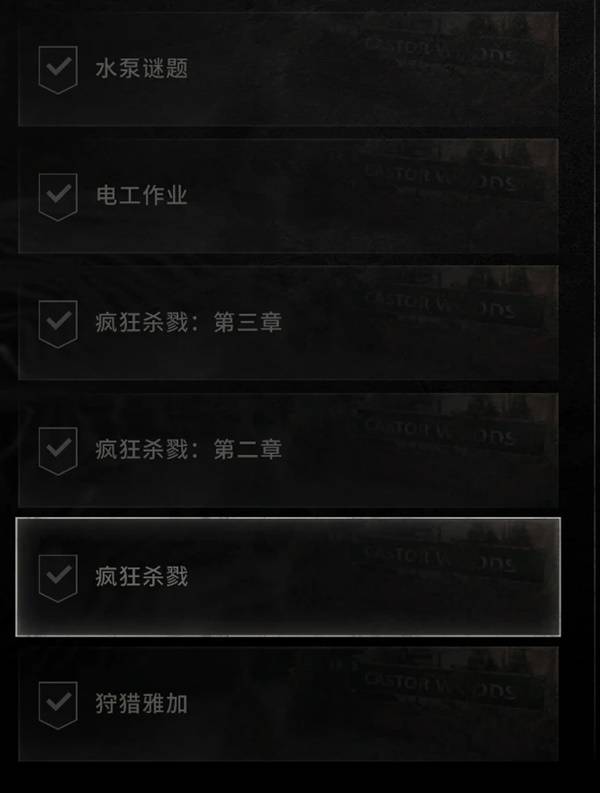Screen dimensions: 600x793
Task: Tap the highlighted 疯狂杀戮 mission
Action: pos(288,577)
